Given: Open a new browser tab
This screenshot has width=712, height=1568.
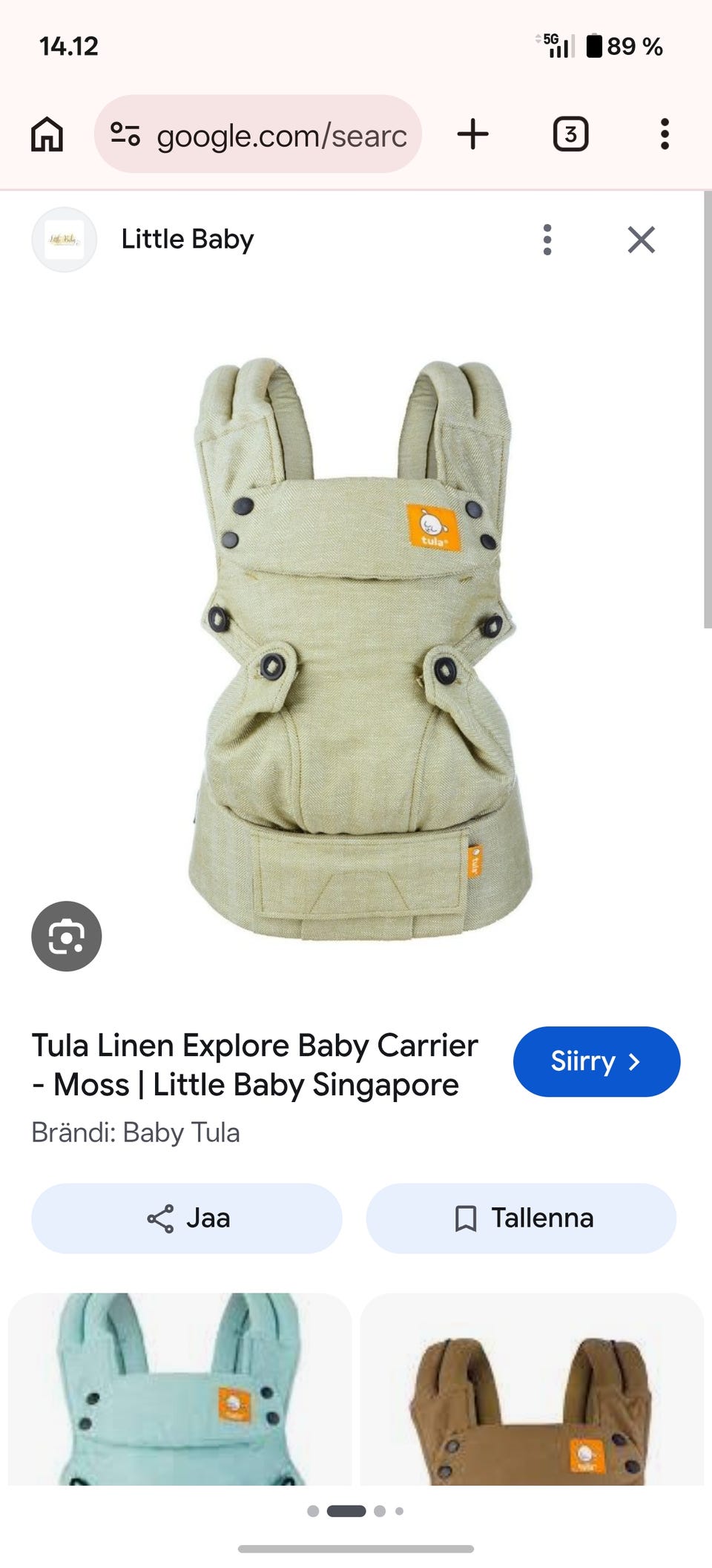Looking at the screenshot, I should pyautogui.click(x=472, y=134).
